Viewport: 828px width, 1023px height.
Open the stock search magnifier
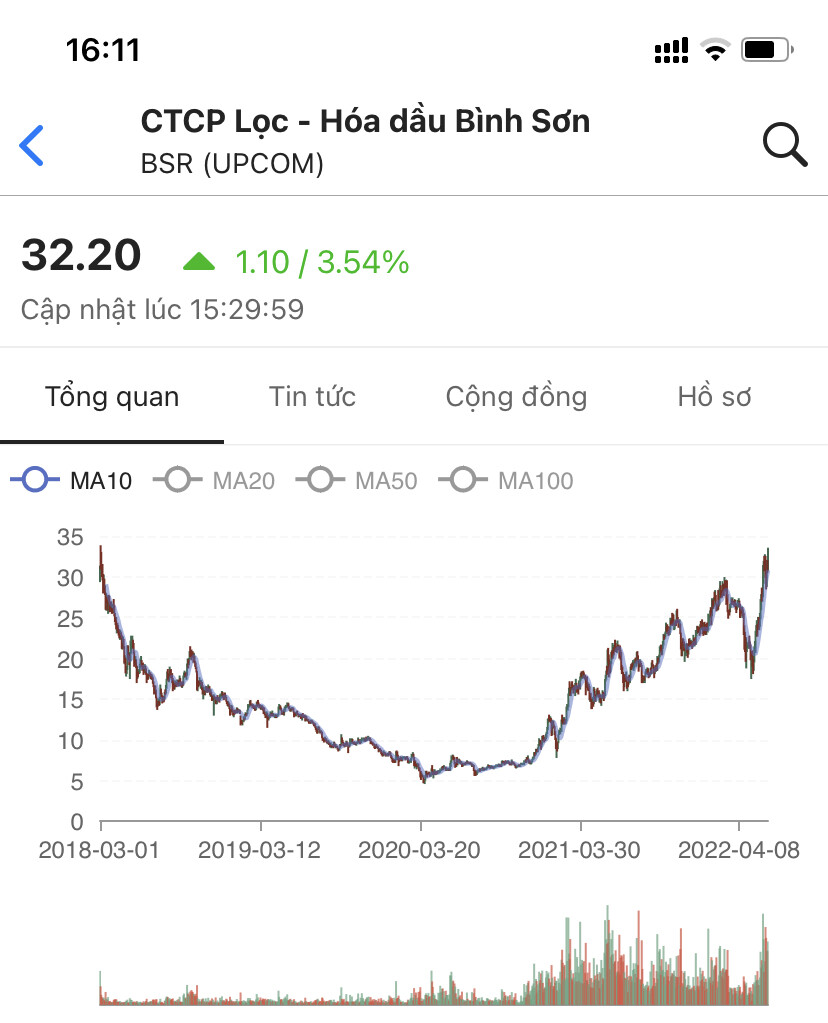click(x=785, y=145)
